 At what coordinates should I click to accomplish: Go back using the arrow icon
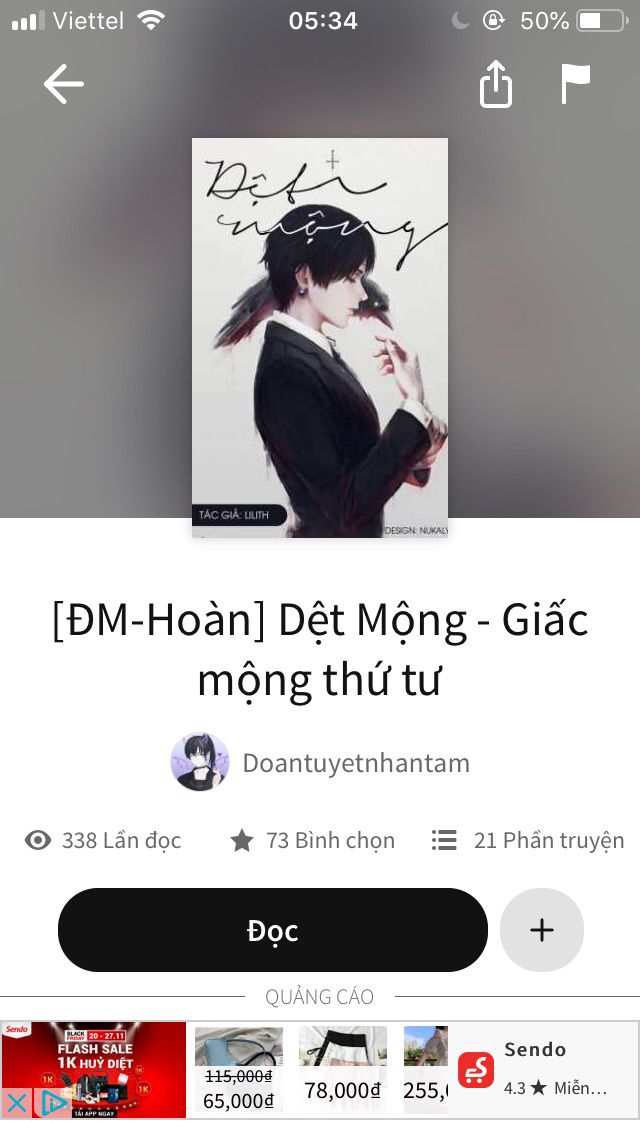coord(63,85)
